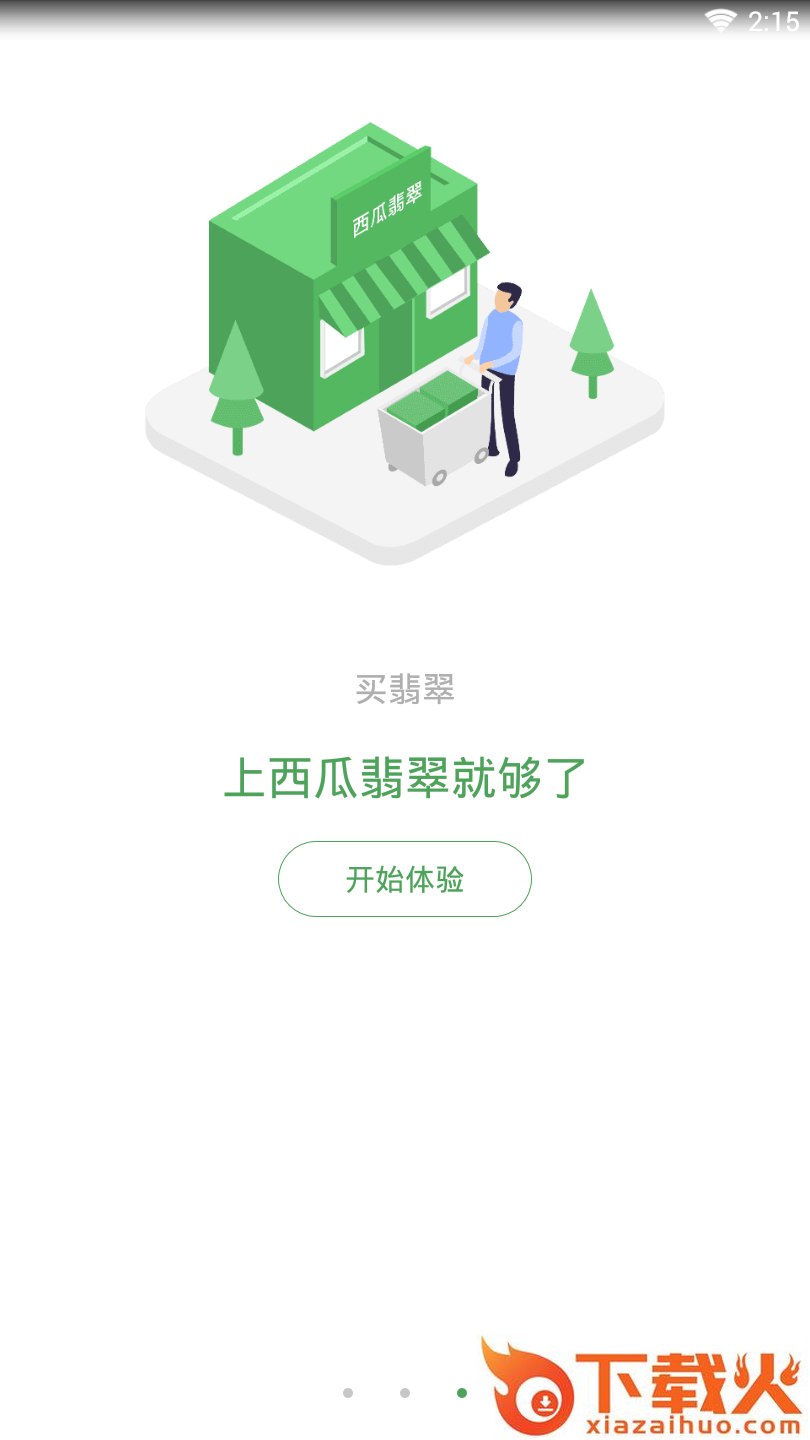This screenshot has height=1440, width=810.
Task: Tap the 开始体验 button
Action: [404, 879]
